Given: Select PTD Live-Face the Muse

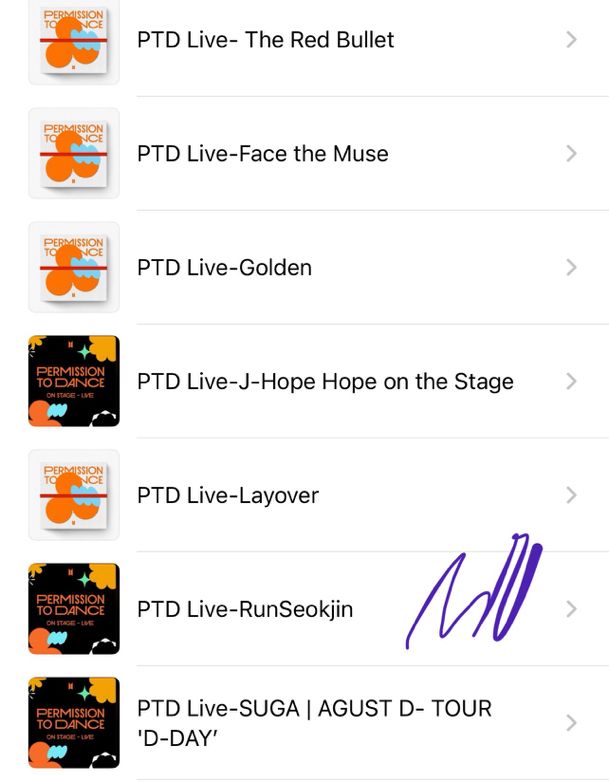Looking at the screenshot, I should tap(262, 154).
